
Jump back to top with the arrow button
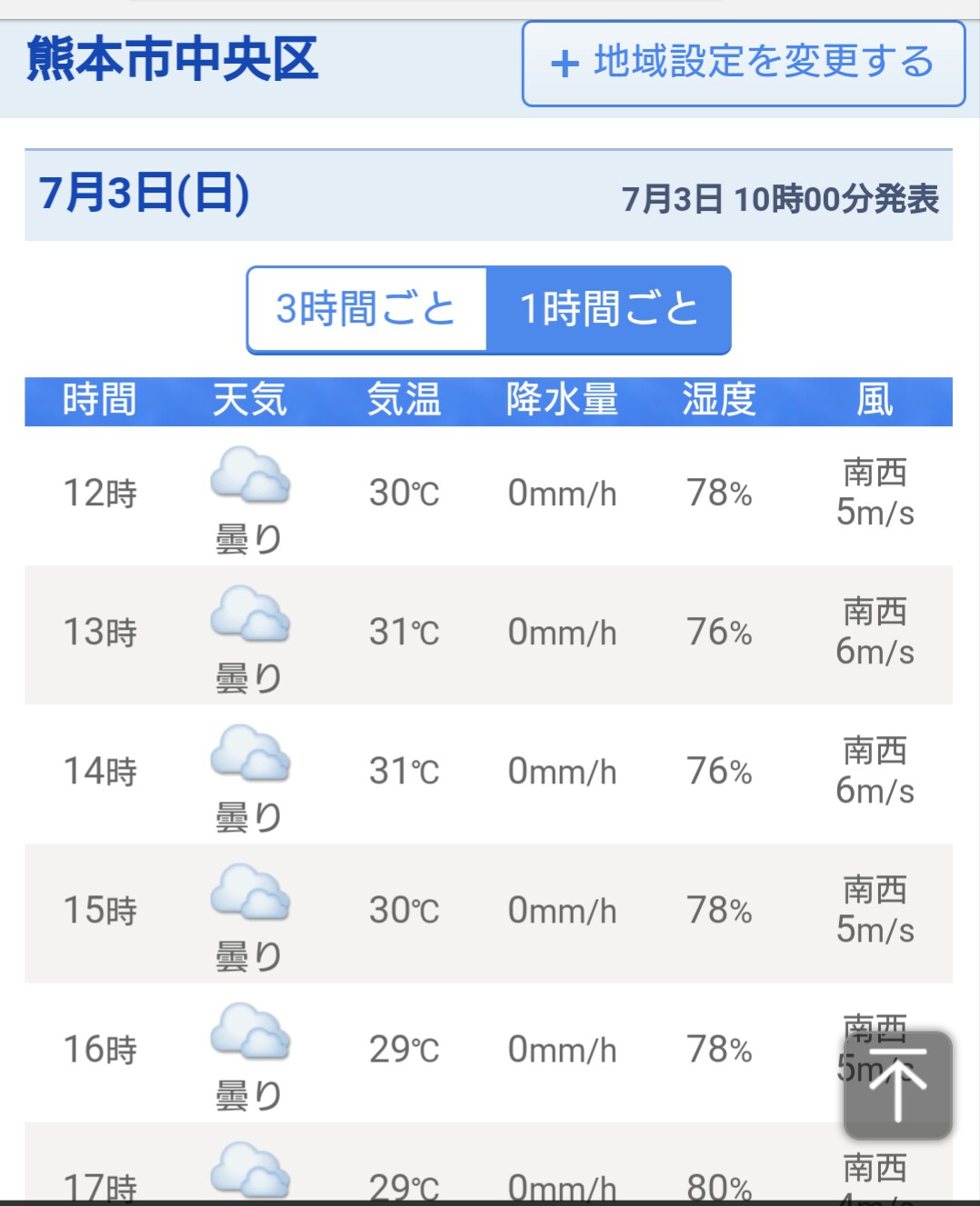point(897,1084)
